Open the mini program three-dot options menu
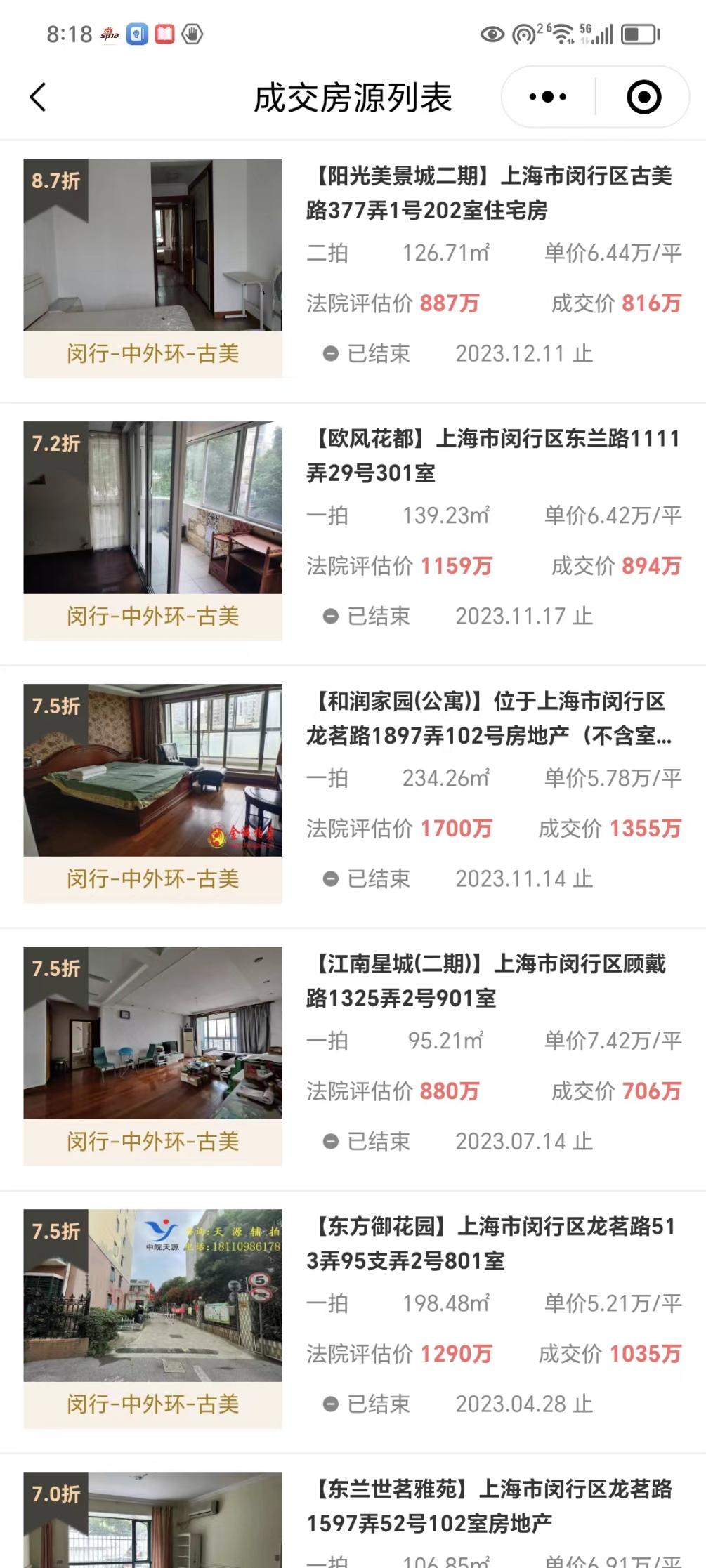 (549, 95)
